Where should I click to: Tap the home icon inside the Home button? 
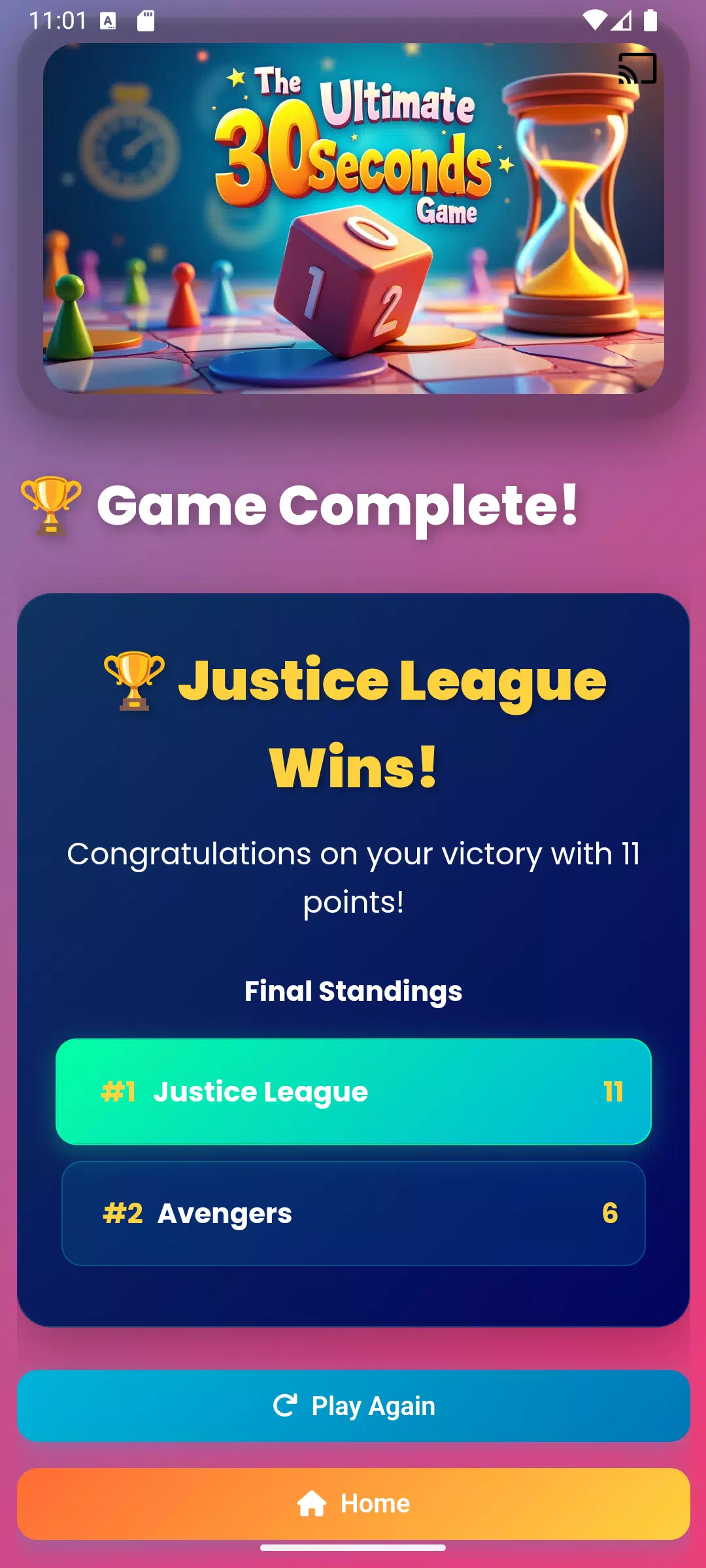(x=312, y=1503)
